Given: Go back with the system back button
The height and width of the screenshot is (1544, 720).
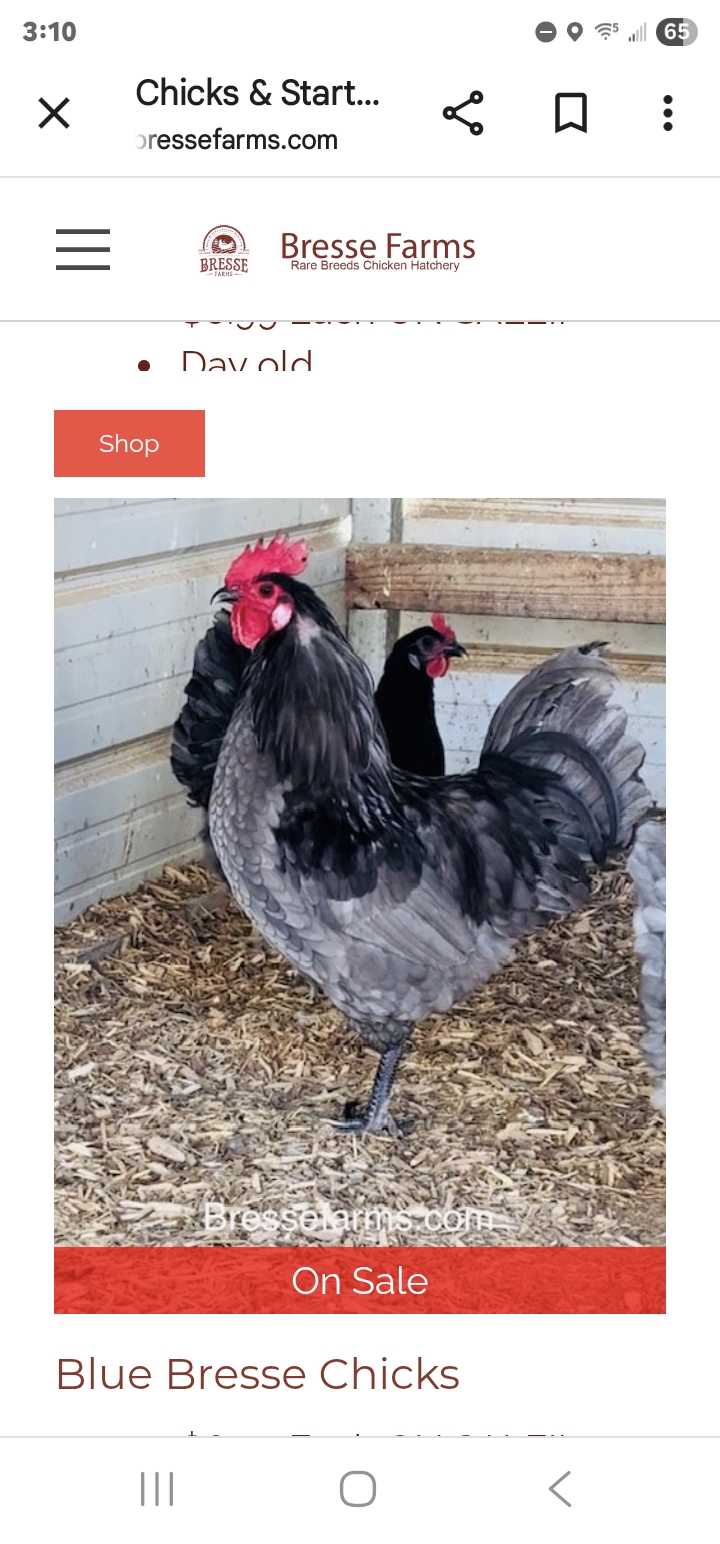Looking at the screenshot, I should (x=560, y=1488).
